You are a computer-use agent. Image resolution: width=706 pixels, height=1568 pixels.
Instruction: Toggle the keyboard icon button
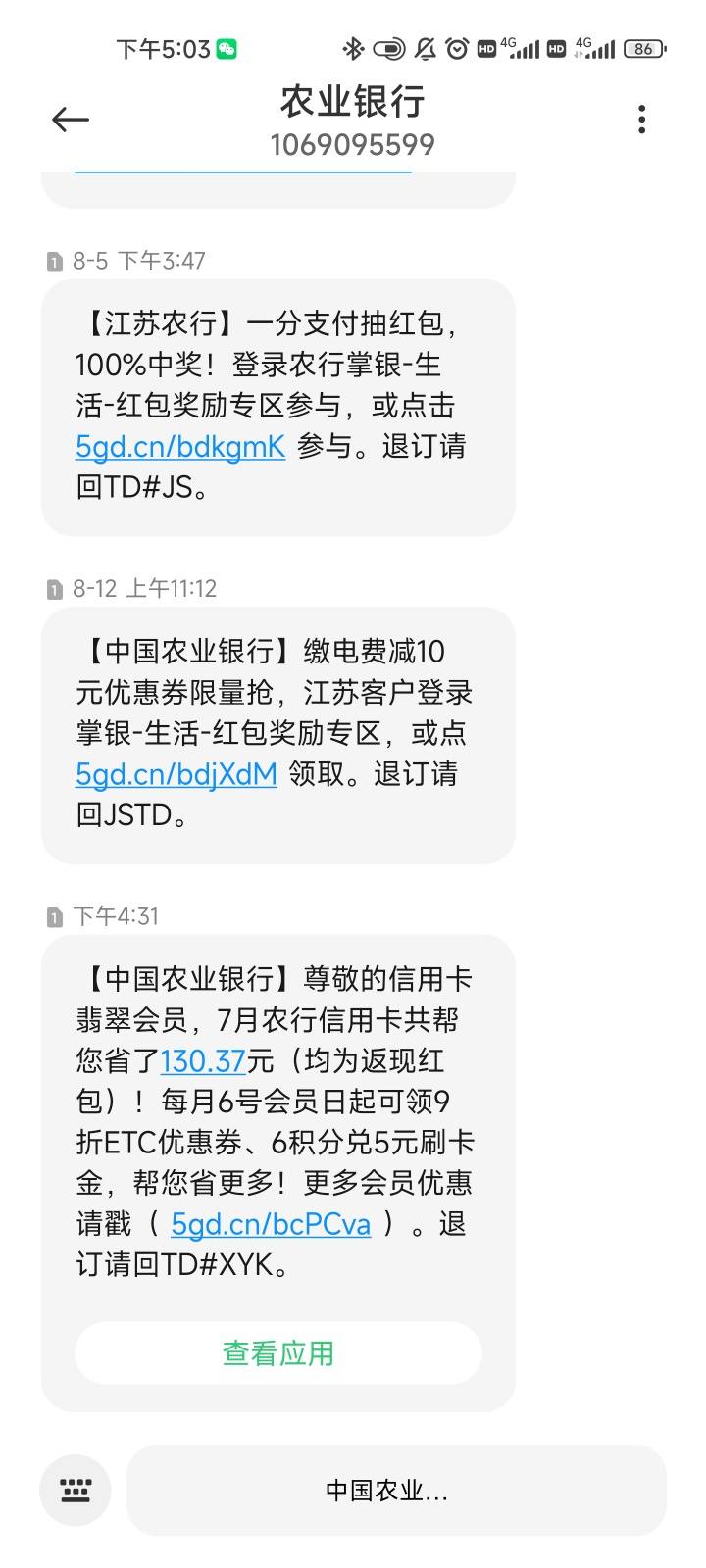(x=76, y=1491)
